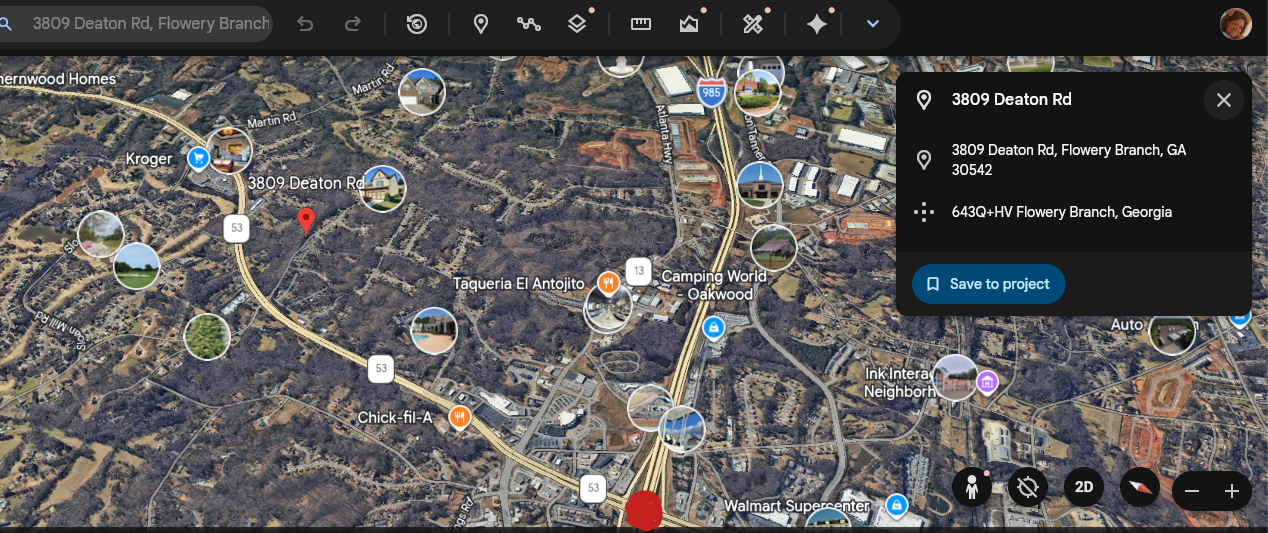The image size is (1268, 533).
Task: Reset orientation with the compass
Action: tap(1139, 488)
